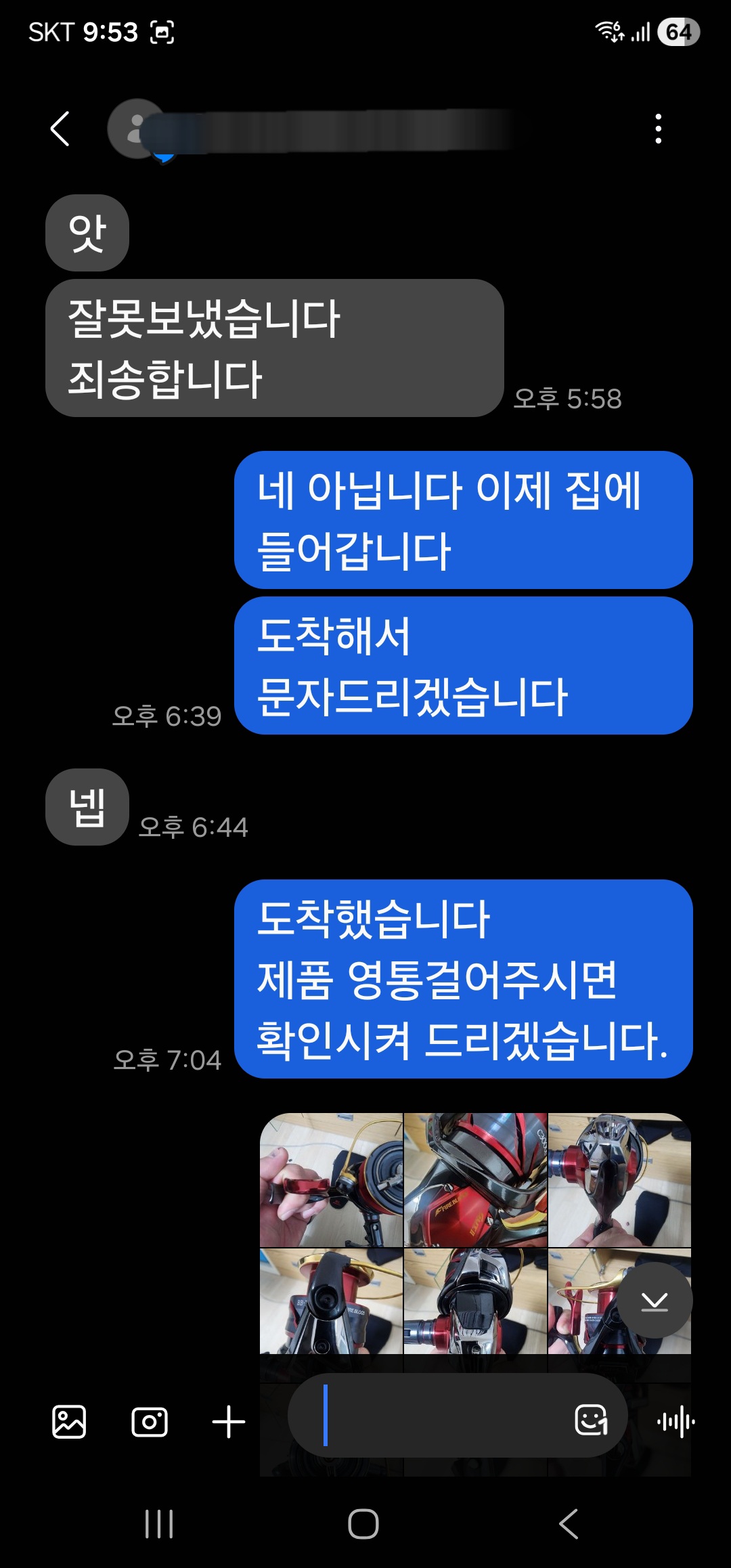
Task: Record a voice message
Action: point(675,1421)
